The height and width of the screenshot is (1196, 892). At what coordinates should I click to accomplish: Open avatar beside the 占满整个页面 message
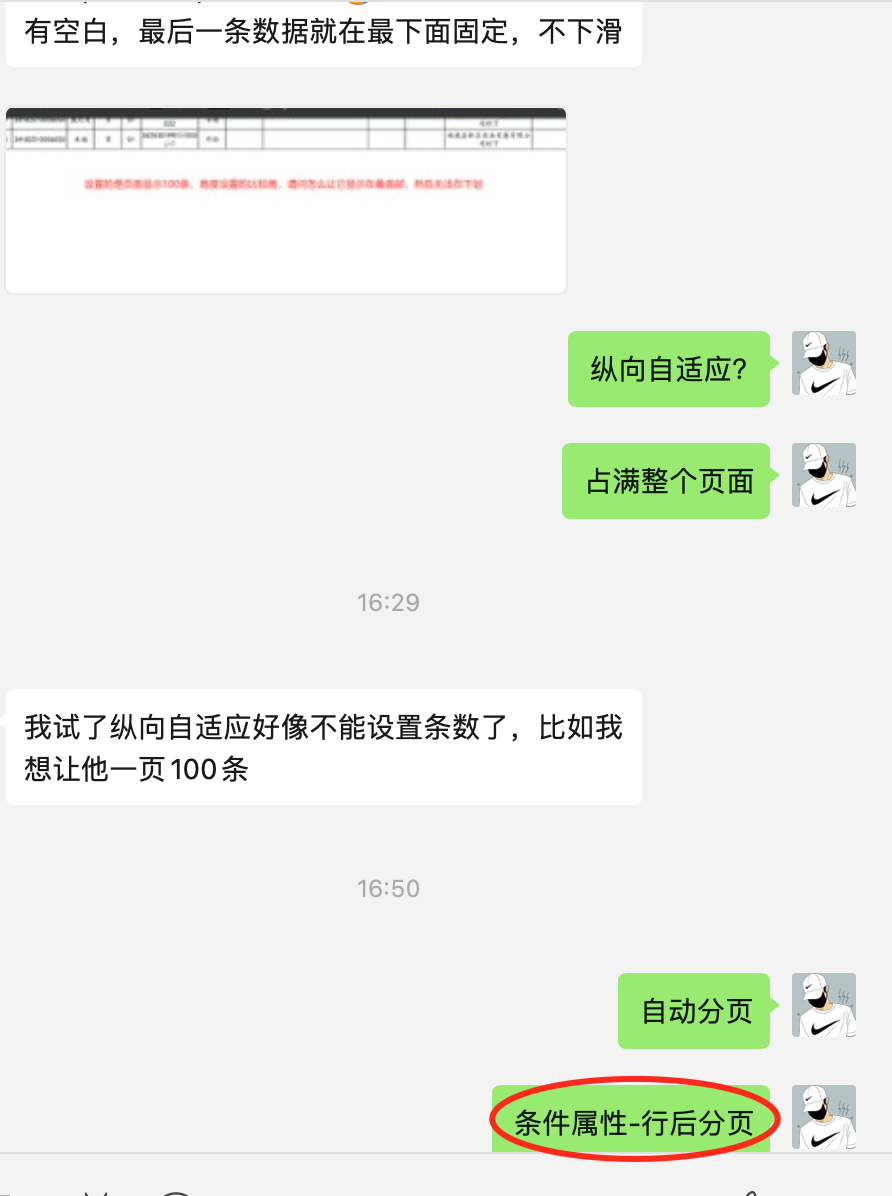[823, 475]
